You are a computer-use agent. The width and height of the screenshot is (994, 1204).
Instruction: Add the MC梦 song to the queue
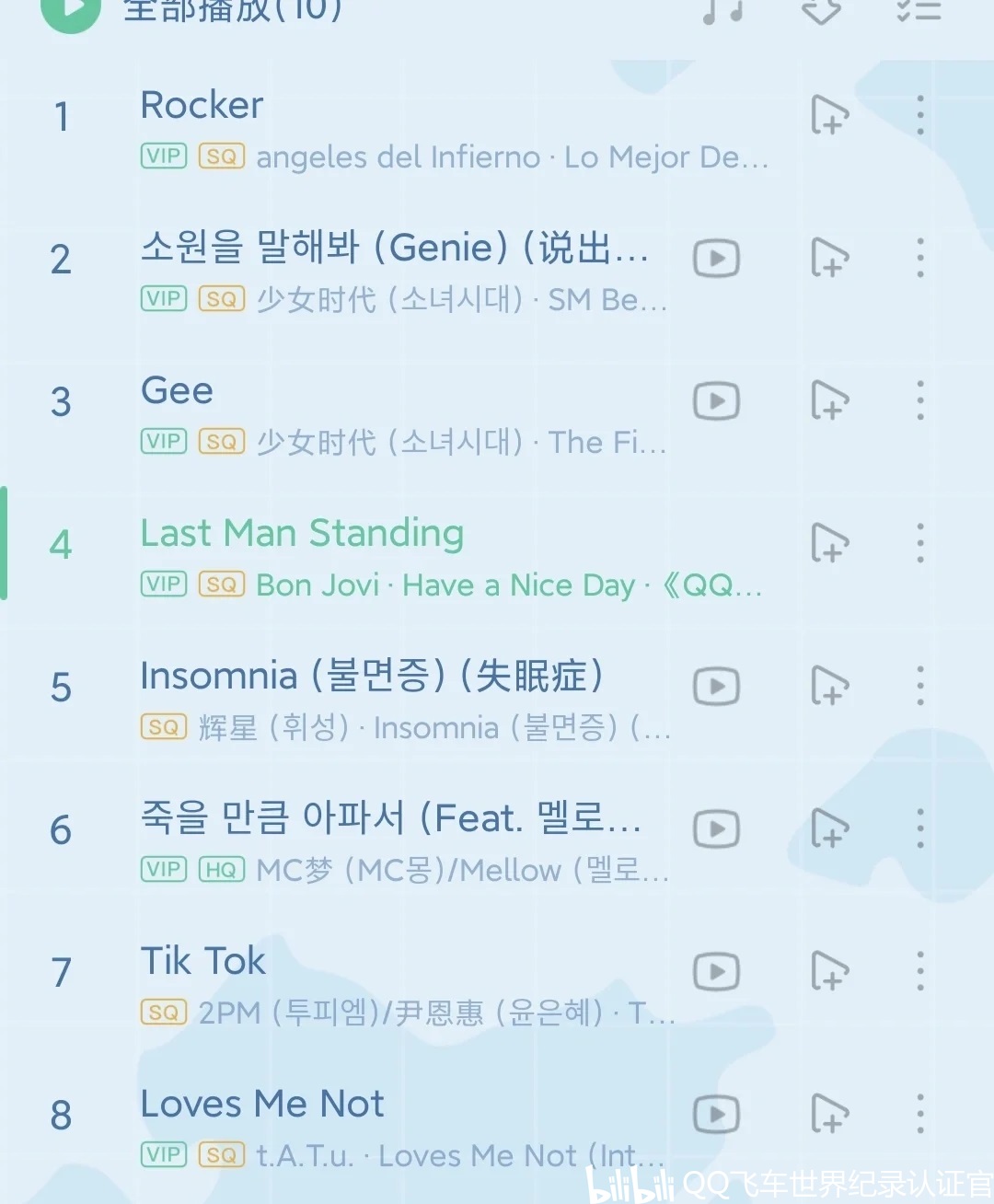[x=829, y=829]
